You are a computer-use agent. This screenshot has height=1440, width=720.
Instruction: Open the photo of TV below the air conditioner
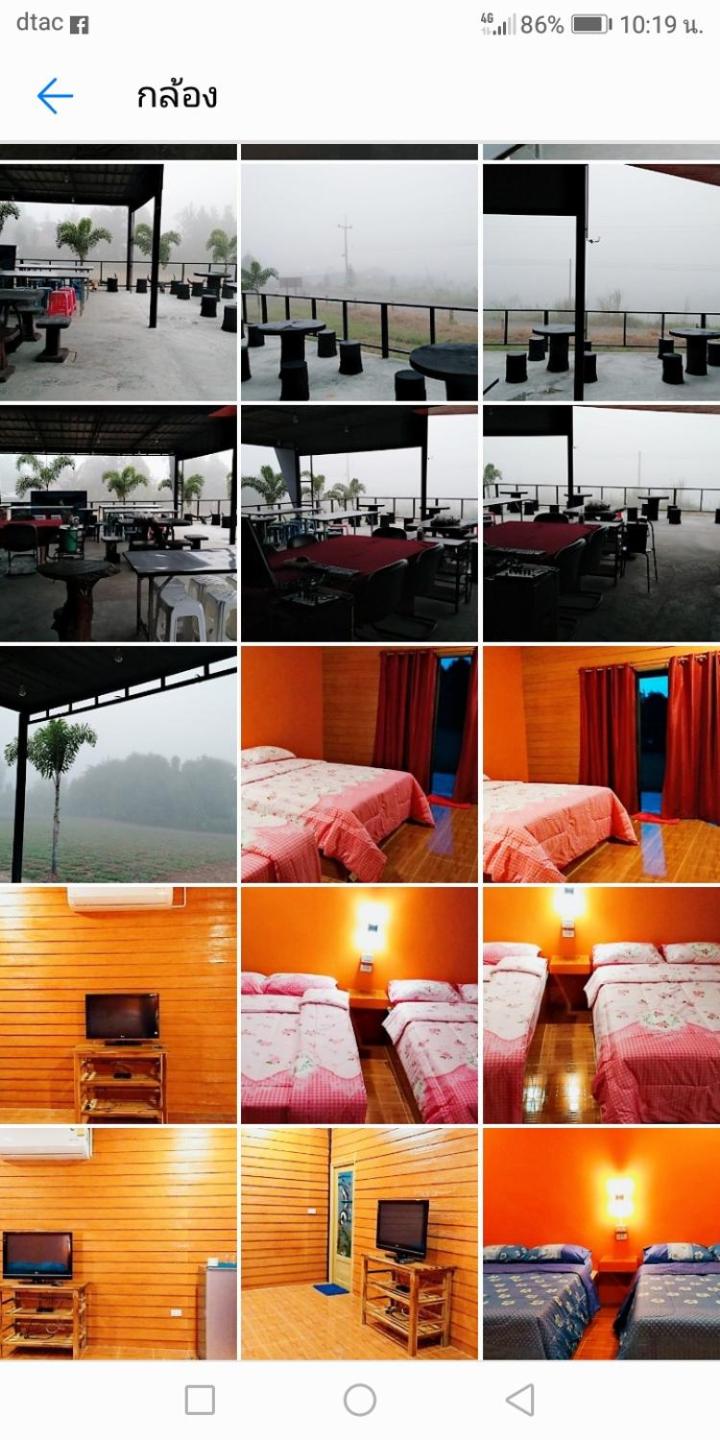pos(118,1005)
